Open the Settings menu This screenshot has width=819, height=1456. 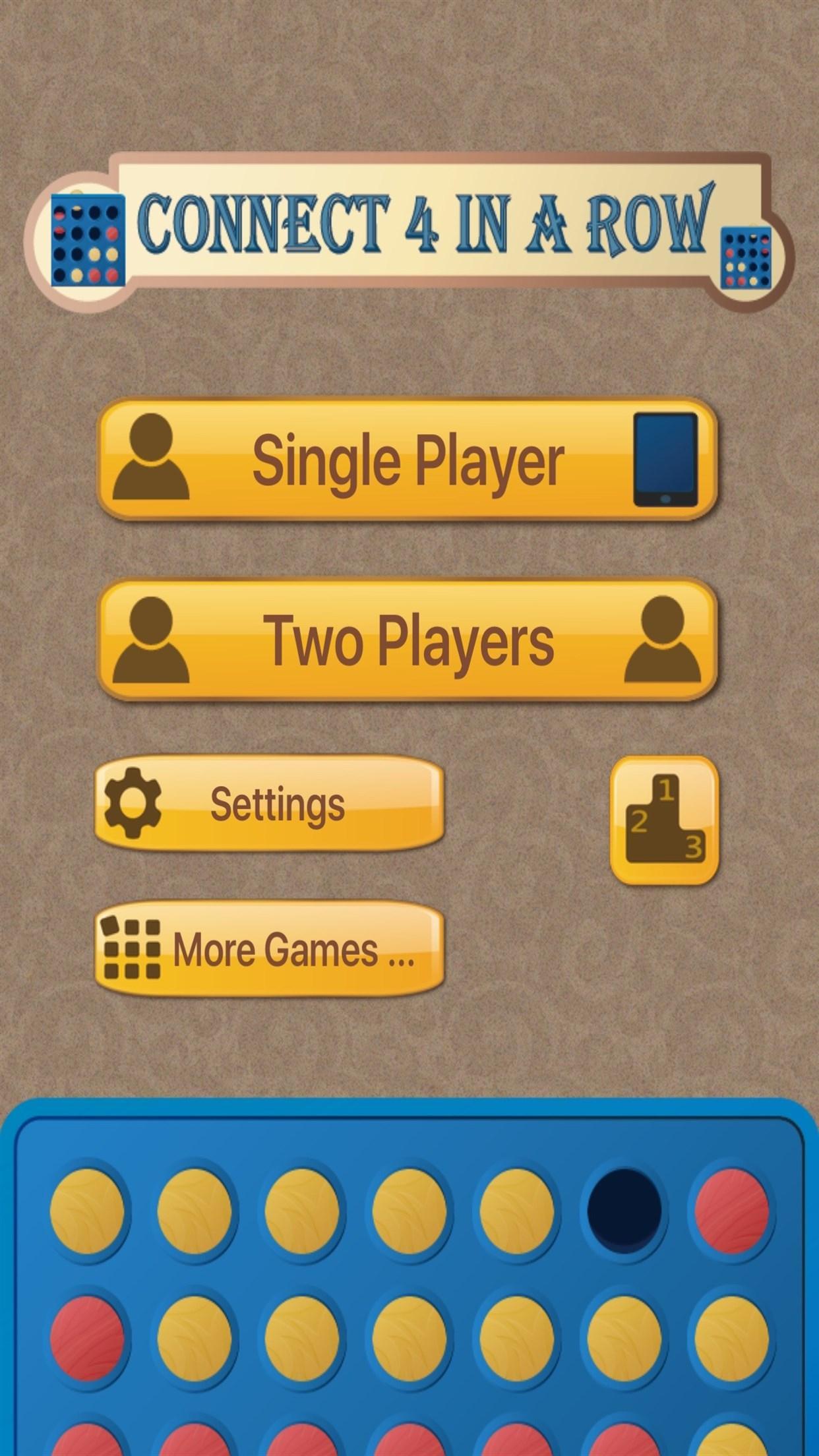point(269,803)
